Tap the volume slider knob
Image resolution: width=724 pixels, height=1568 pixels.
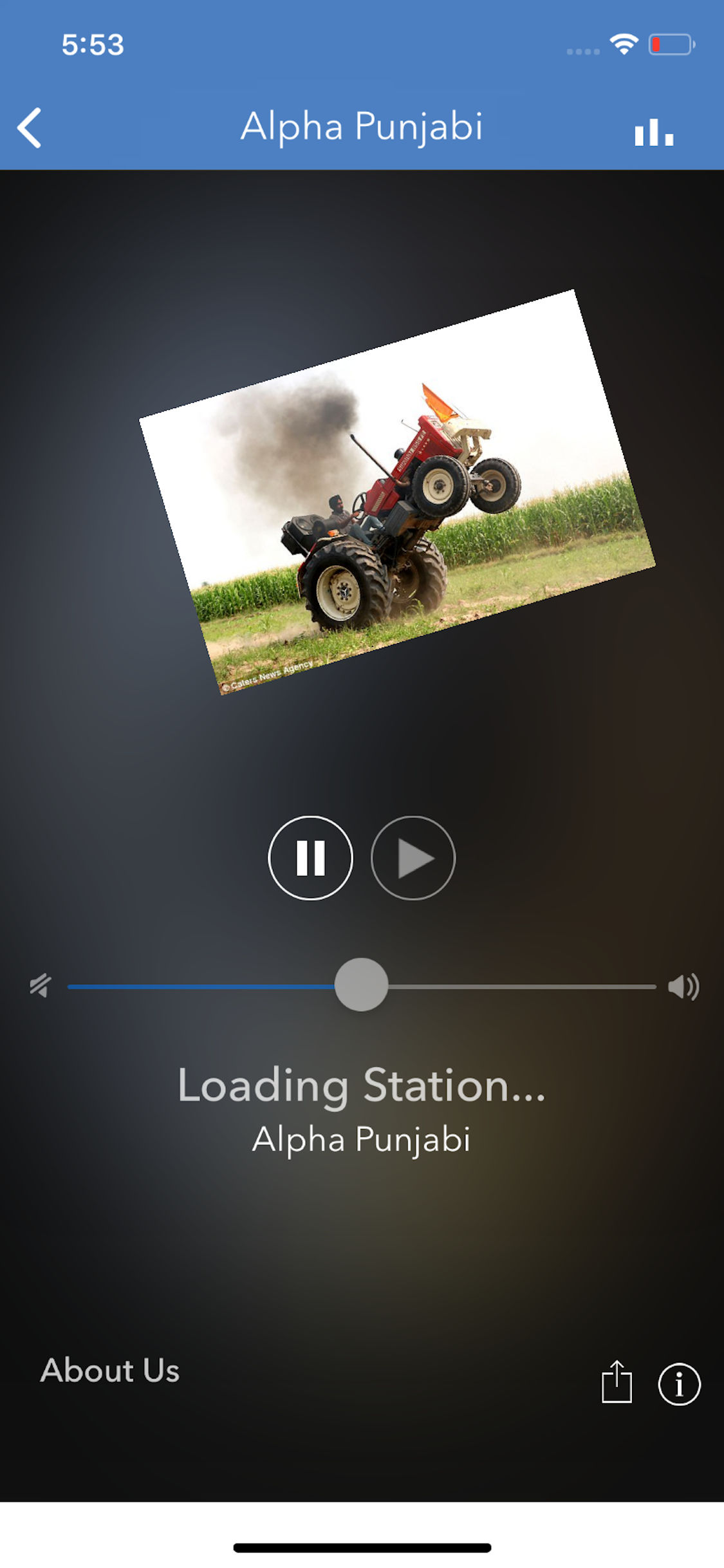pos(361,985)
